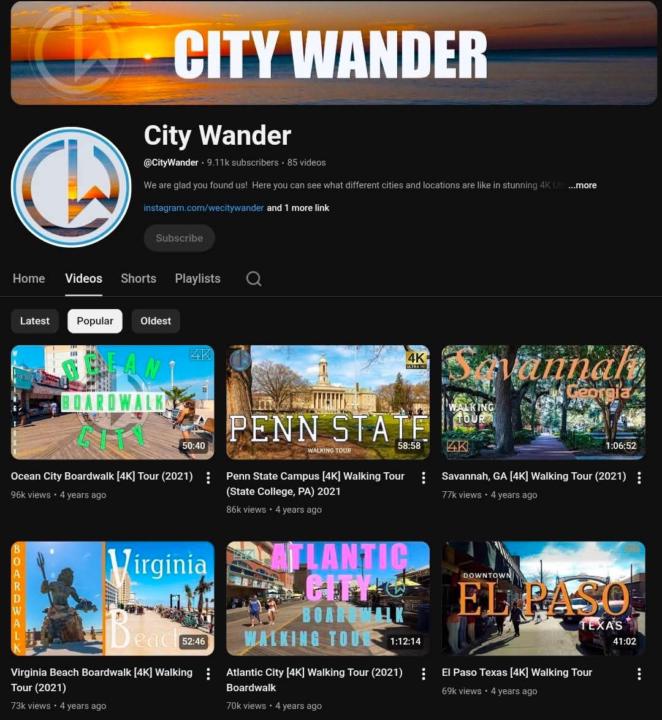Open options menu for Savannah video
Screen dimensions: 662x720
pos(639,478)
